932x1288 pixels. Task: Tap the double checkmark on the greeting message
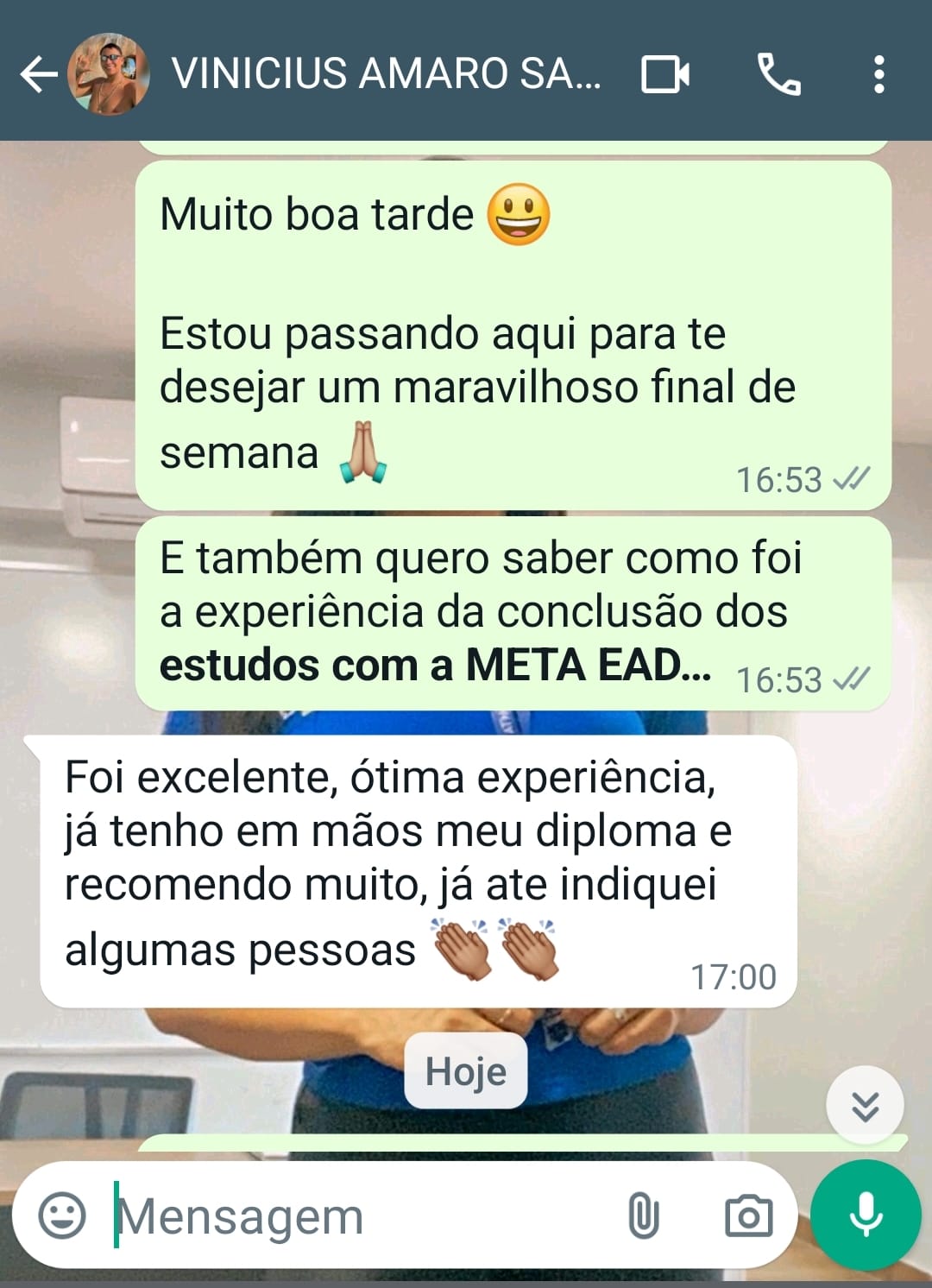(x=850, y=480)
